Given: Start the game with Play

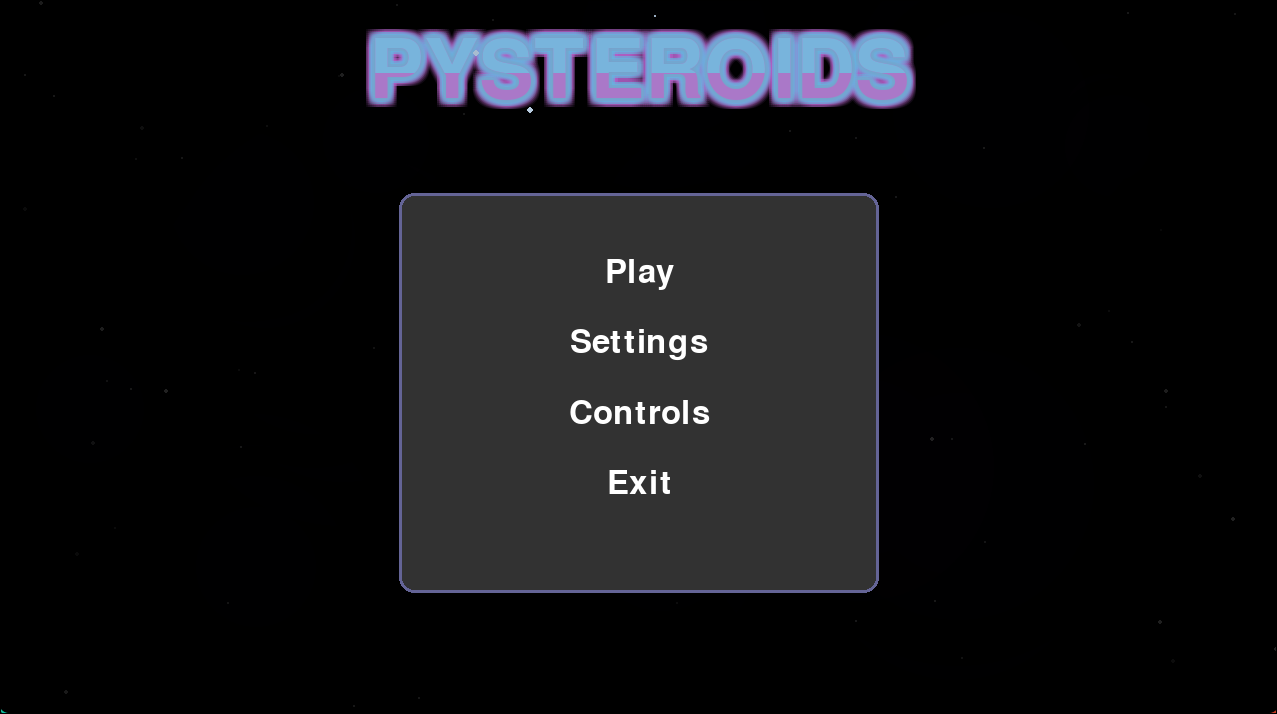Looking at the screenshot, I should [639, 272].
